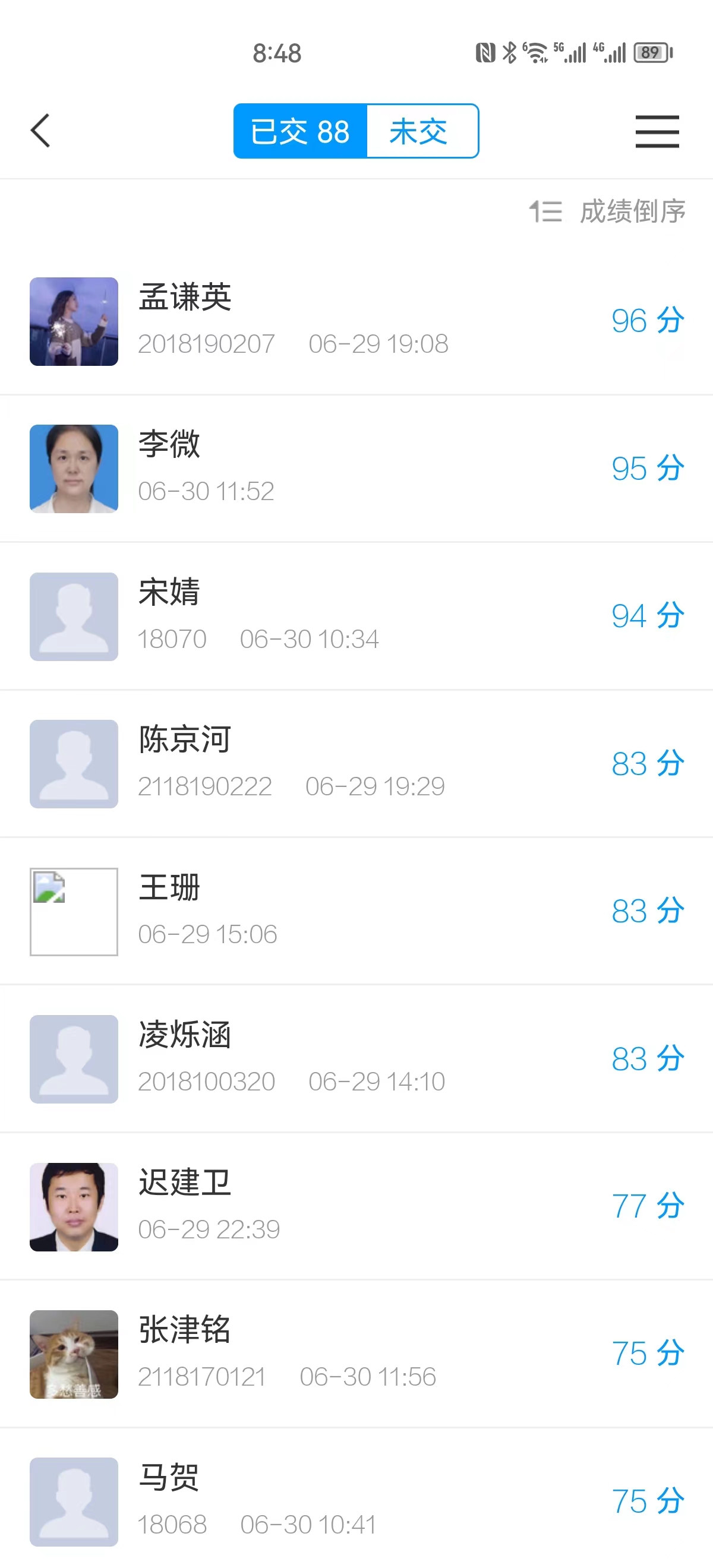View 陈京河's submitted work
Viewport: 713px width, 1568px height.
pos(356,763)
